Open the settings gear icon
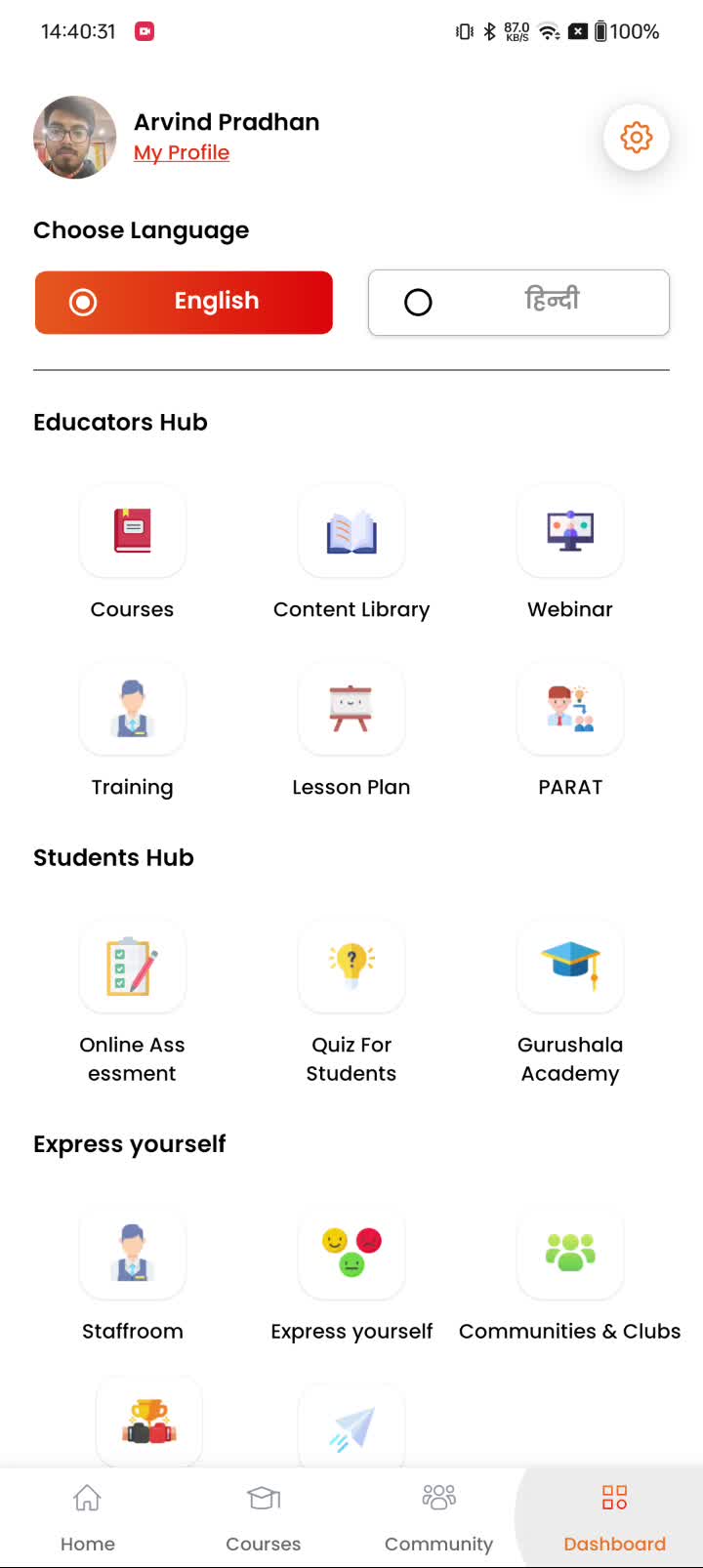The image size is (703, 1568). point(636,138)
